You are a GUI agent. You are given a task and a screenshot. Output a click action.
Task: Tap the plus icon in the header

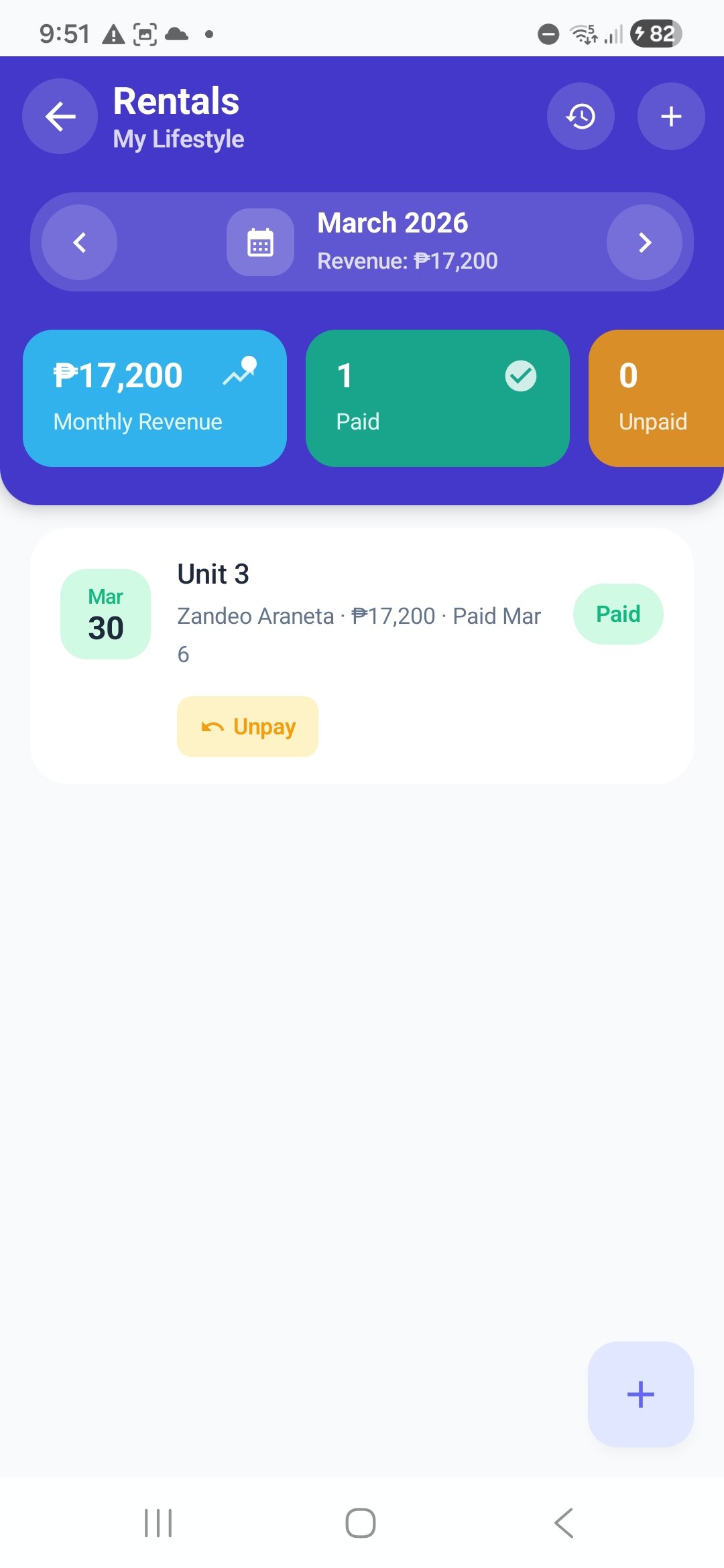[x=670, y=117]
